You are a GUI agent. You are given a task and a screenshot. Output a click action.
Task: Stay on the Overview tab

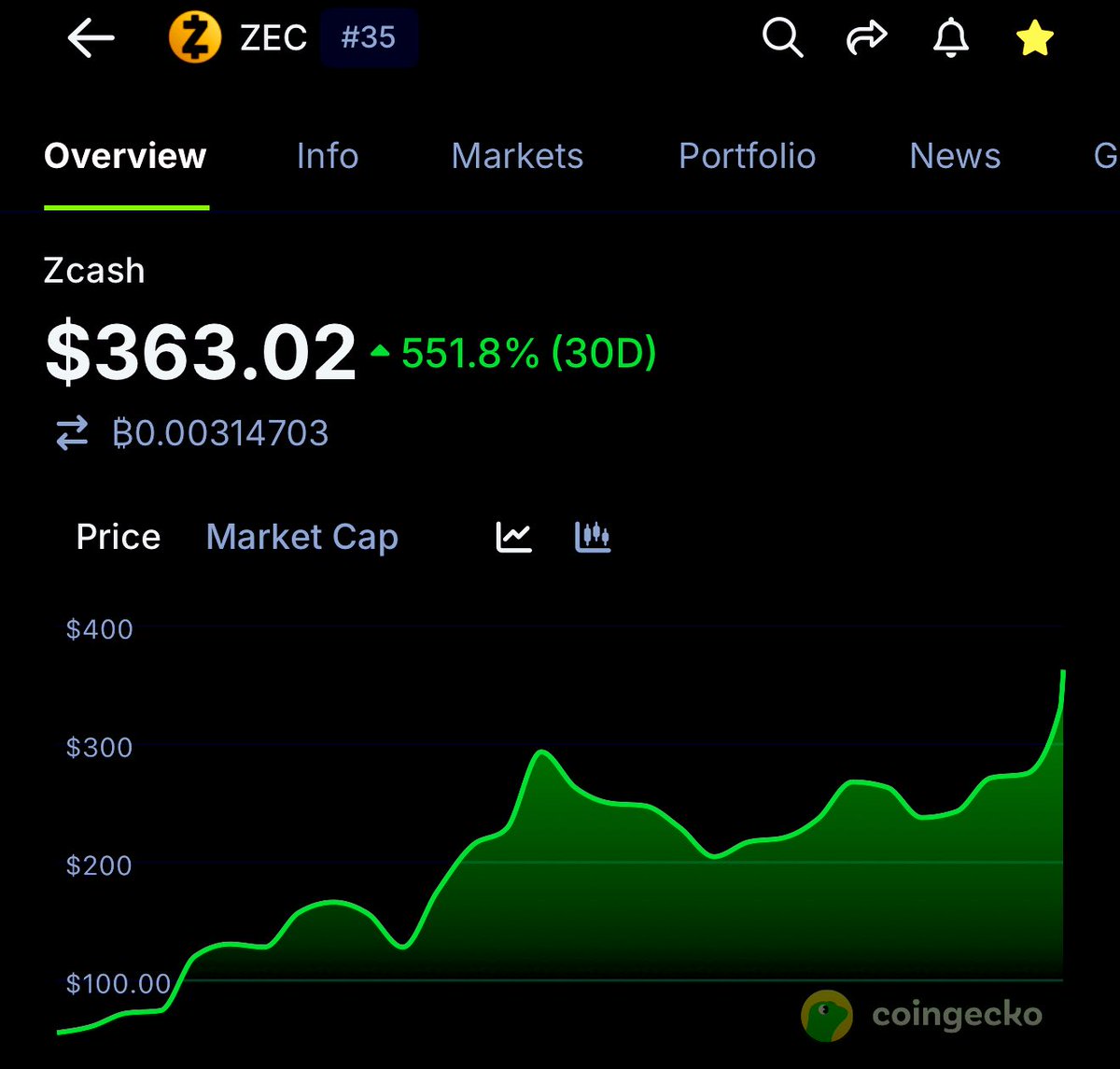point(125,156)
